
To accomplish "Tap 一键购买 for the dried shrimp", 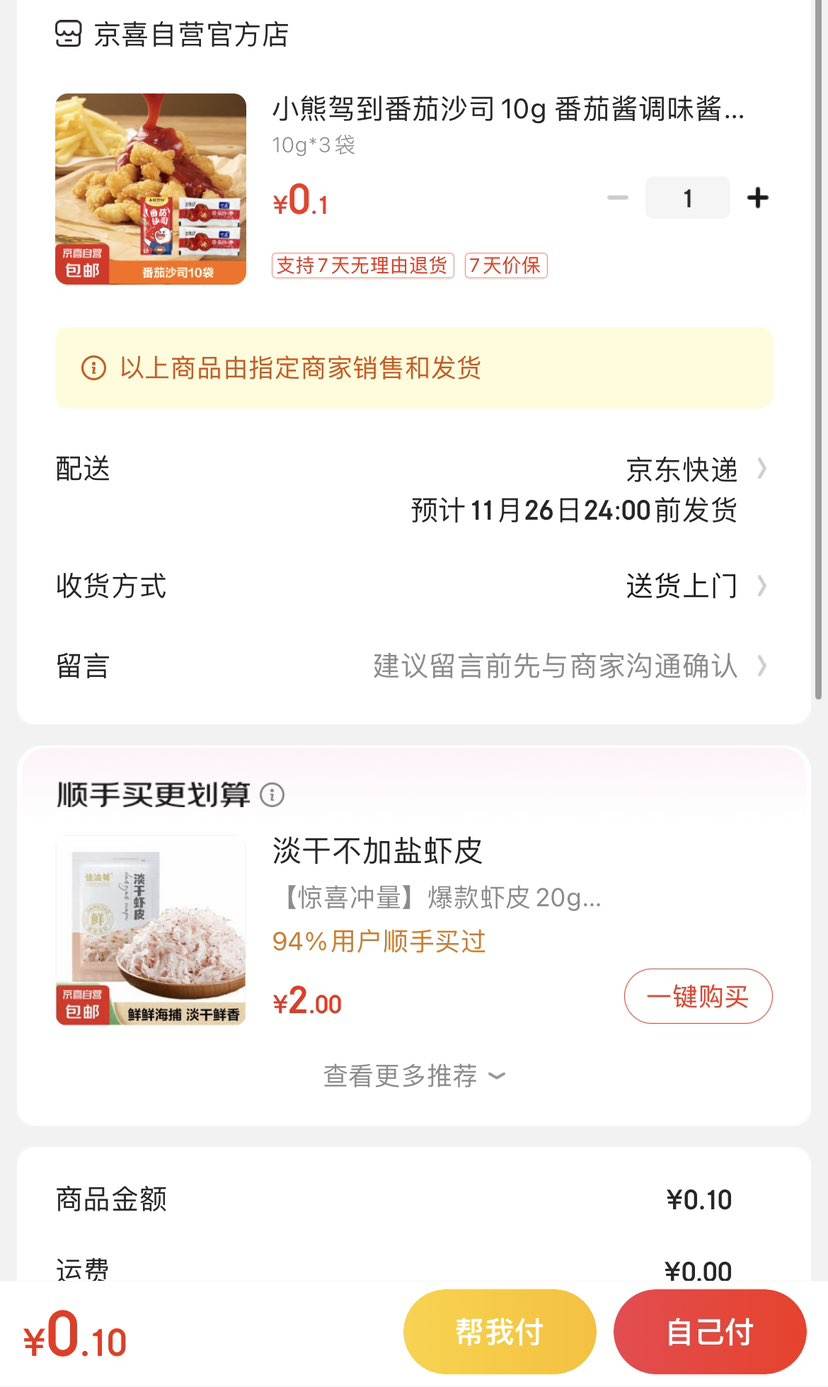I will (698, 996).
